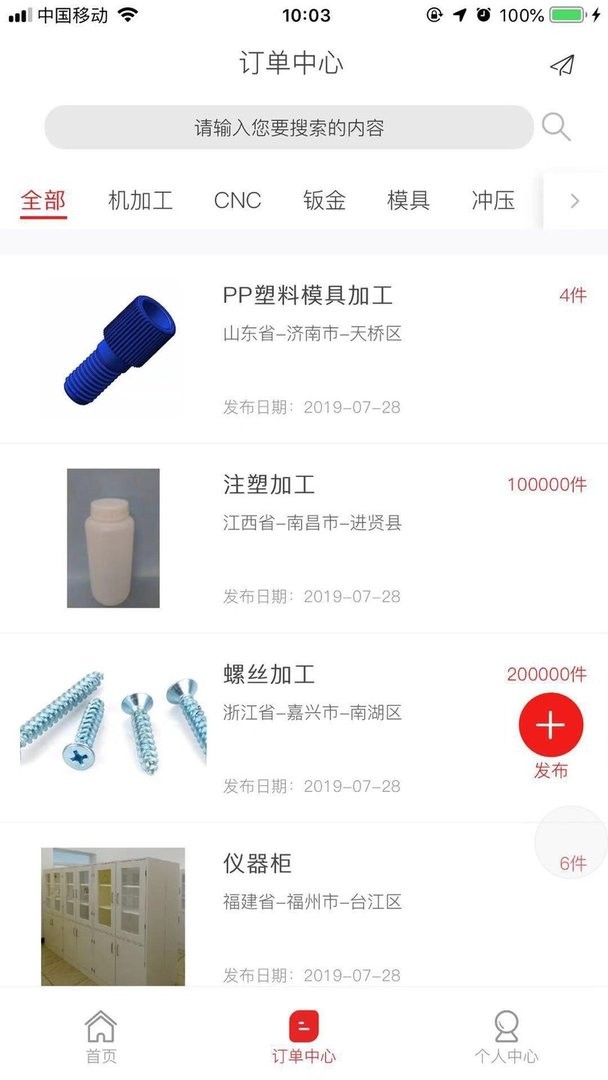
Task: Tap the red 发布 plus button
Action: [550, 726]
